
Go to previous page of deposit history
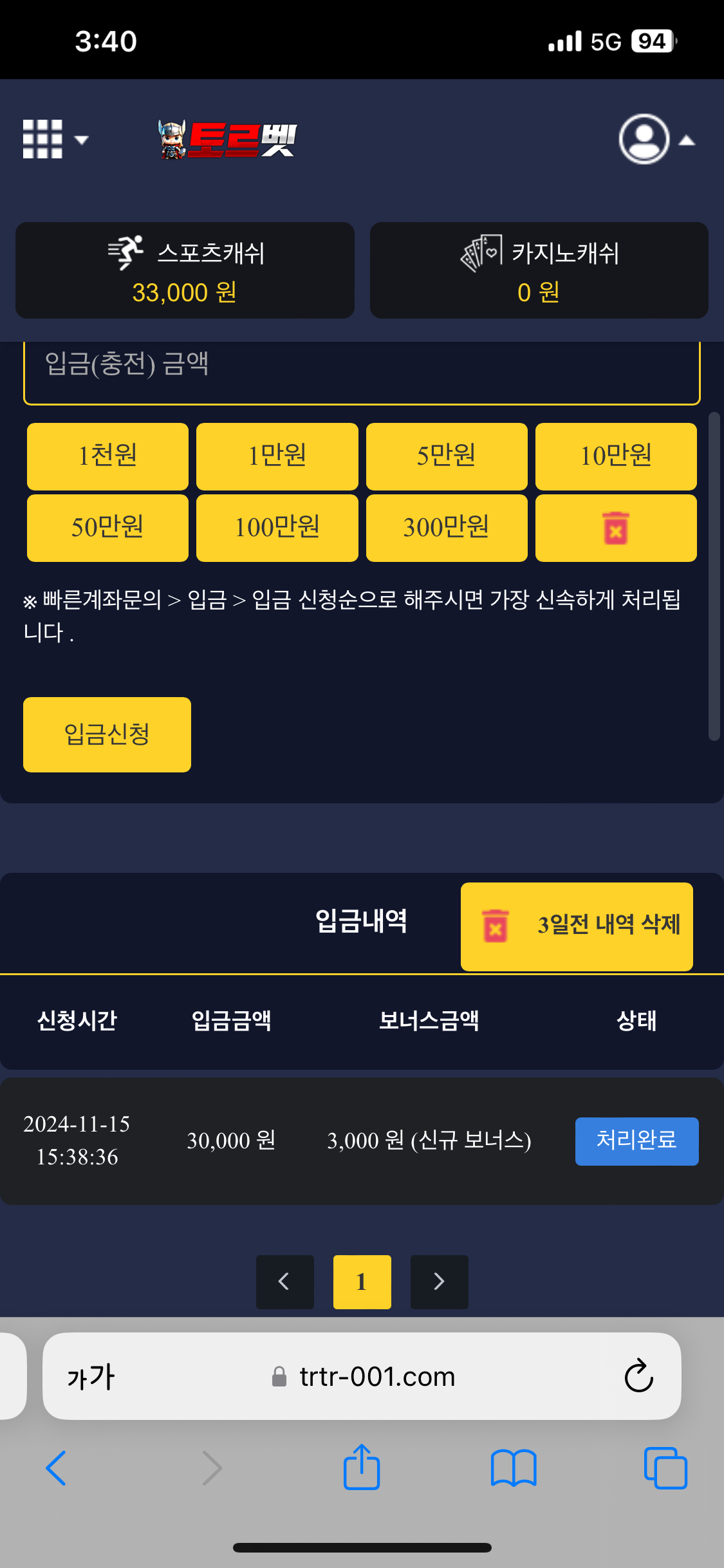(284, 1282)
